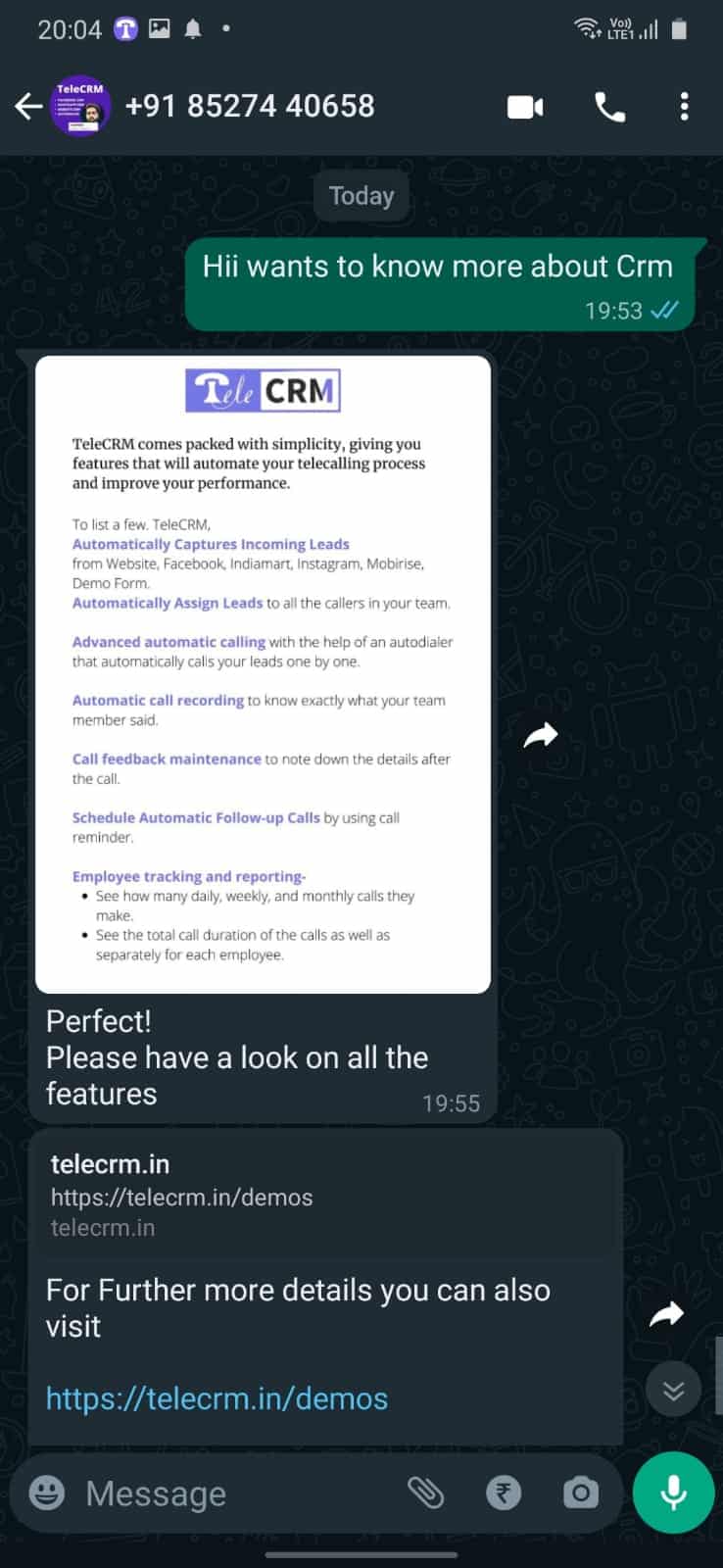The height and width of the screenshot is (1568, 723).
Task: Open the TeleCRM features image
Action: 263,674
